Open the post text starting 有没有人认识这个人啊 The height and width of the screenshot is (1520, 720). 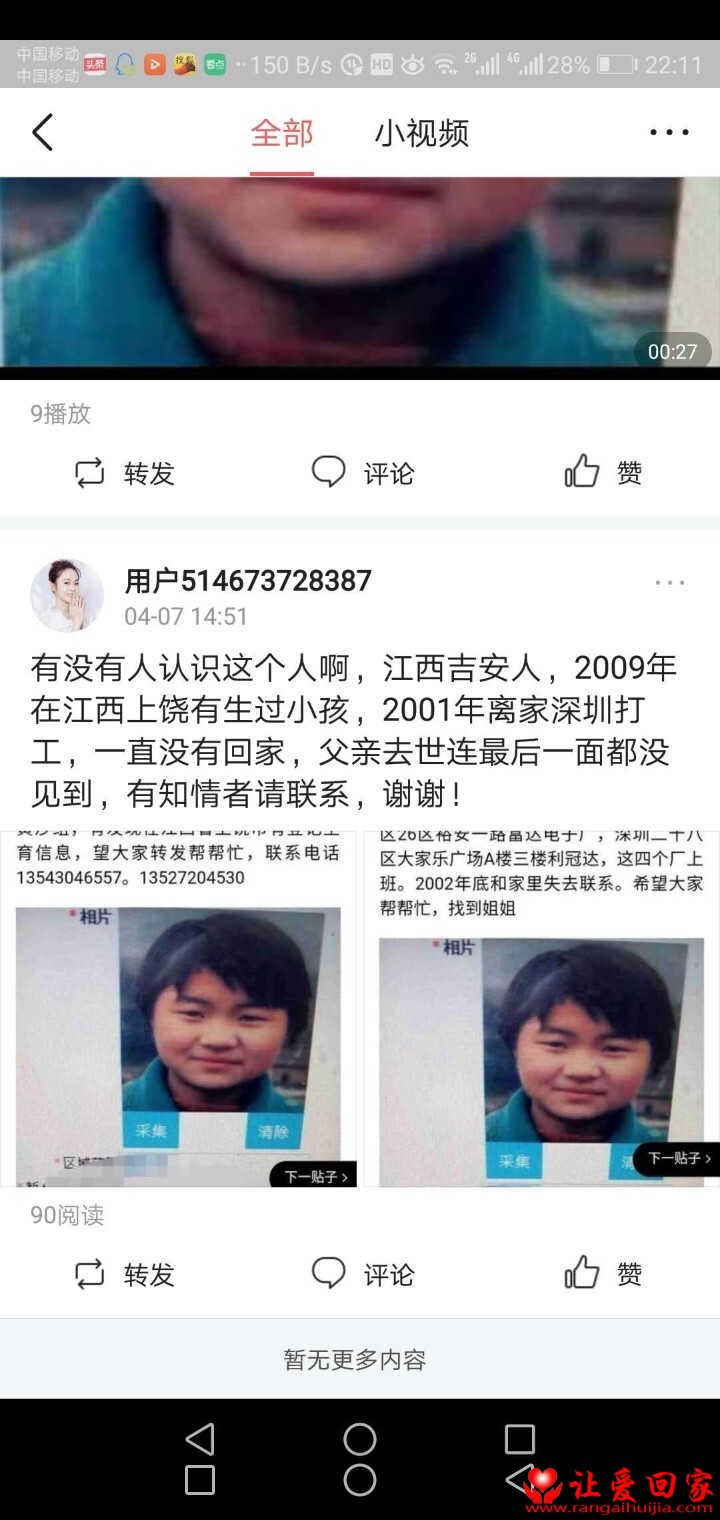pos(354,731)
